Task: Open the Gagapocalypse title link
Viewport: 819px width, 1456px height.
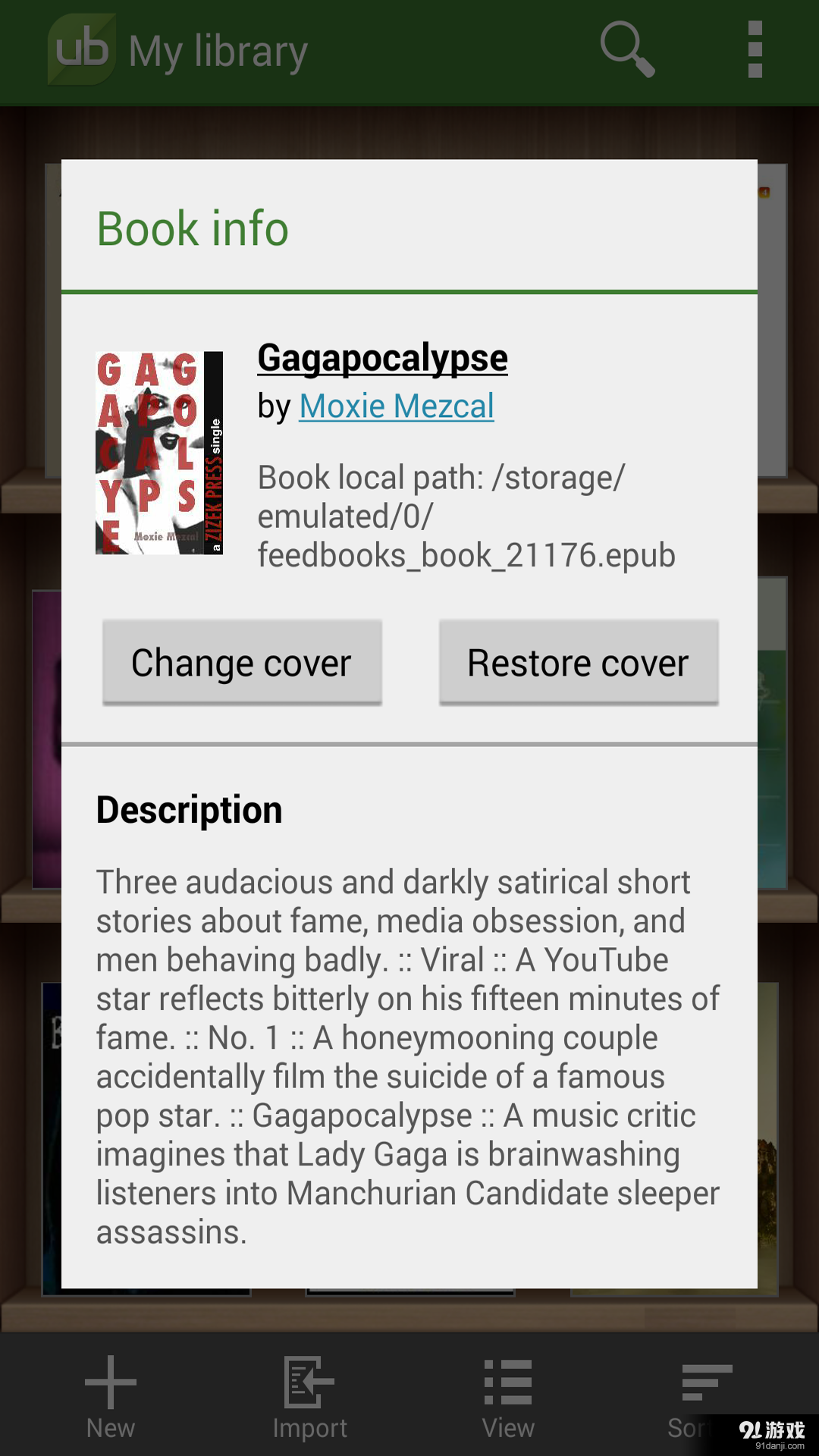Action: pyautogui.click(x=382, y=358)
